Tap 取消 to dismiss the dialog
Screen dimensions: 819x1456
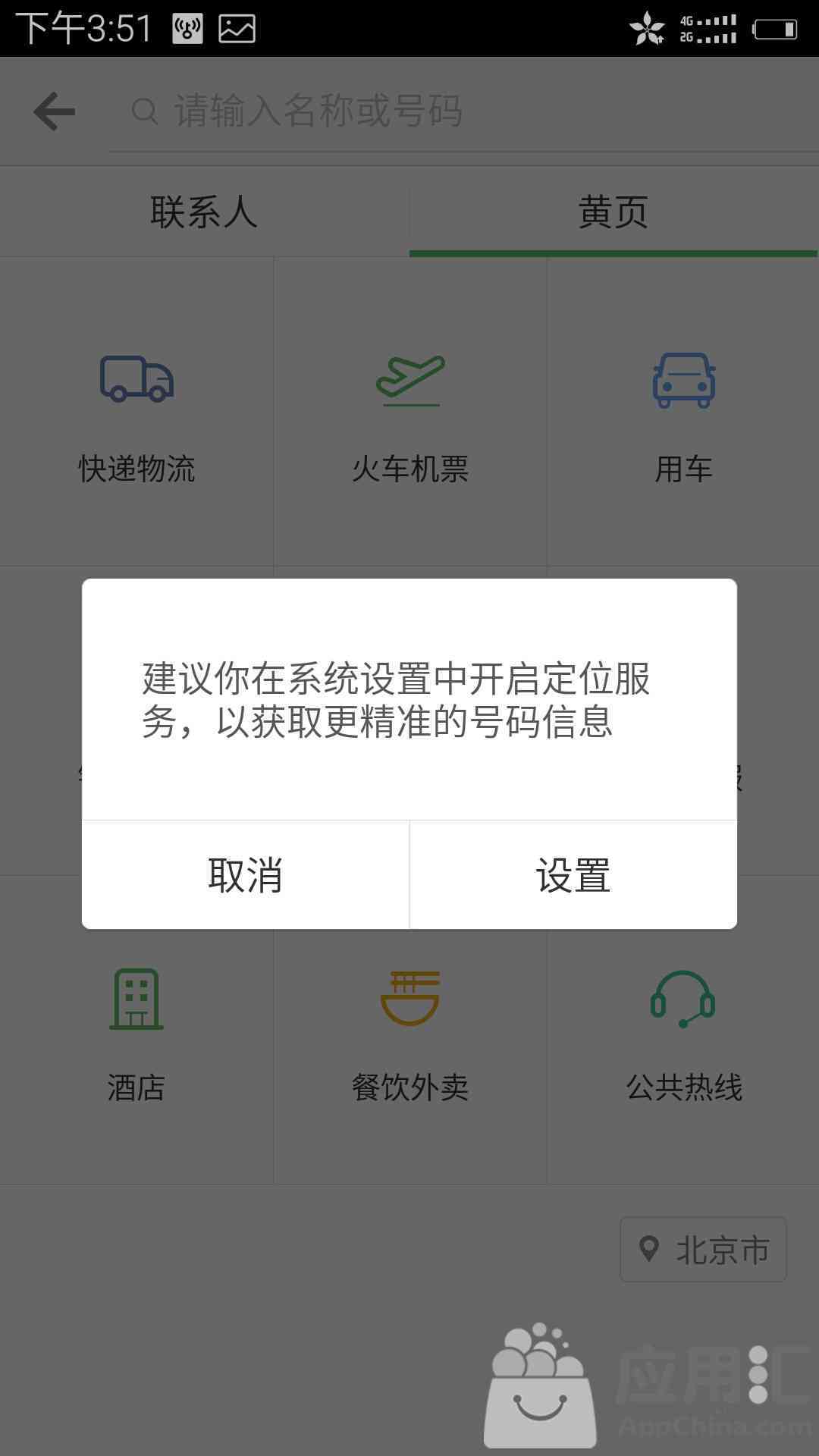point(246,874)
